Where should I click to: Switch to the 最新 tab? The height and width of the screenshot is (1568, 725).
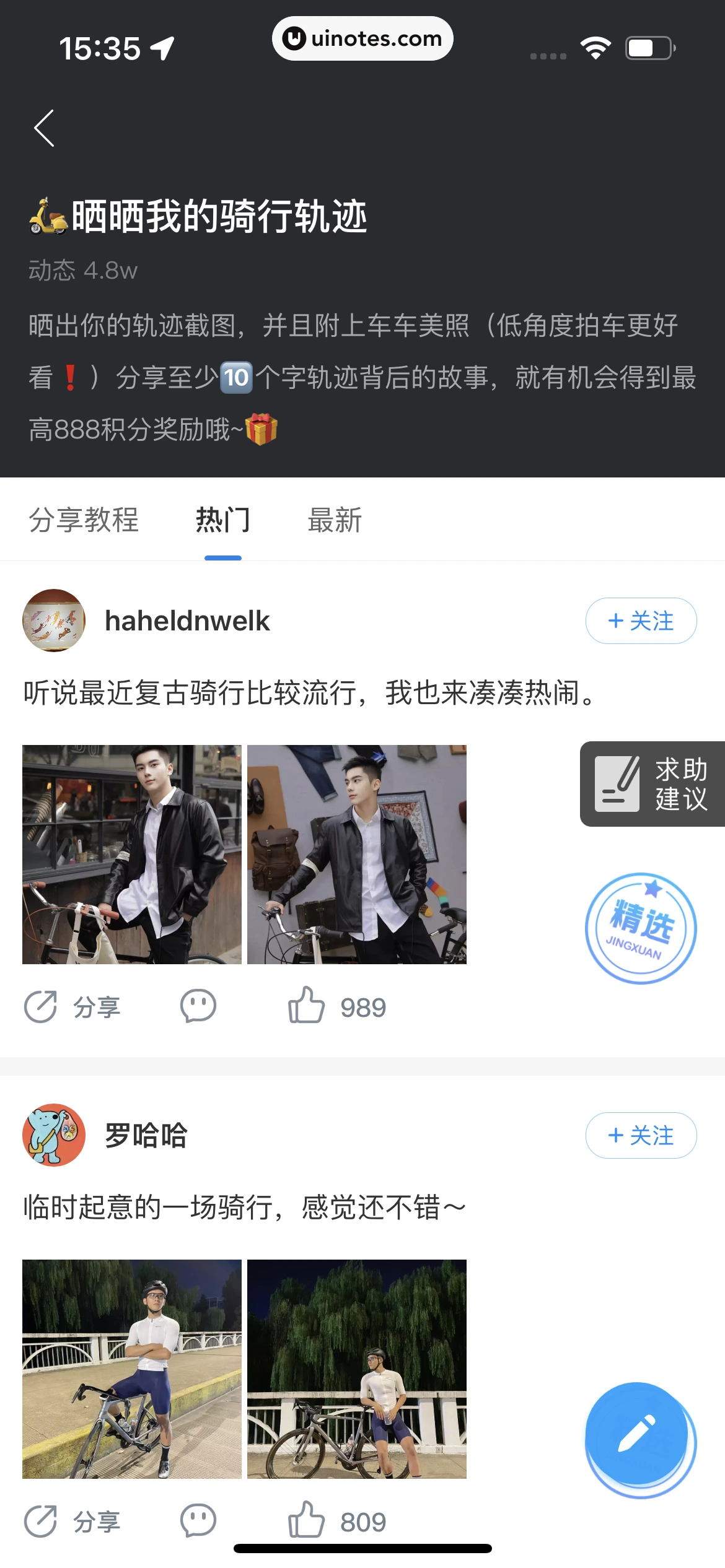[x=334, y=521]
